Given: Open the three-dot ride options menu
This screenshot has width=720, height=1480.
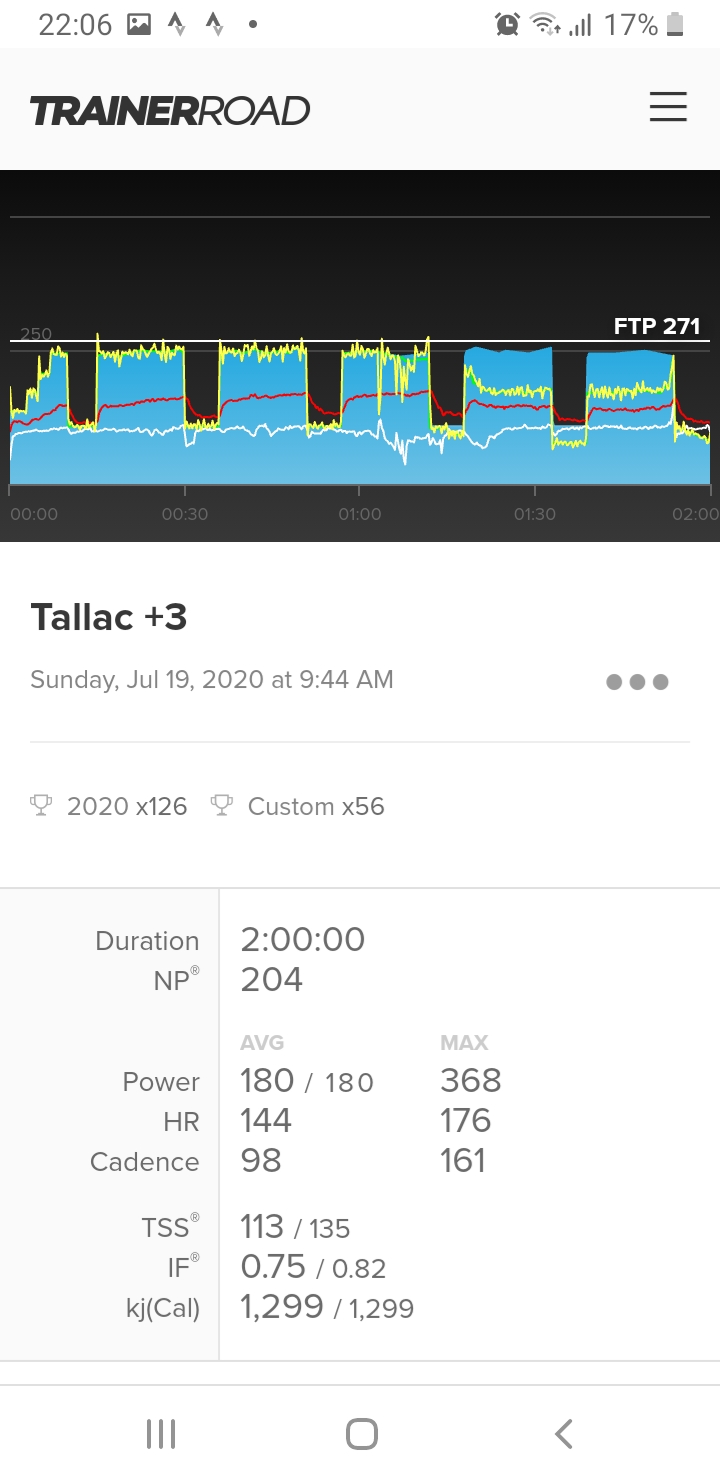Looking at the screenshot, I should (637, 682).
